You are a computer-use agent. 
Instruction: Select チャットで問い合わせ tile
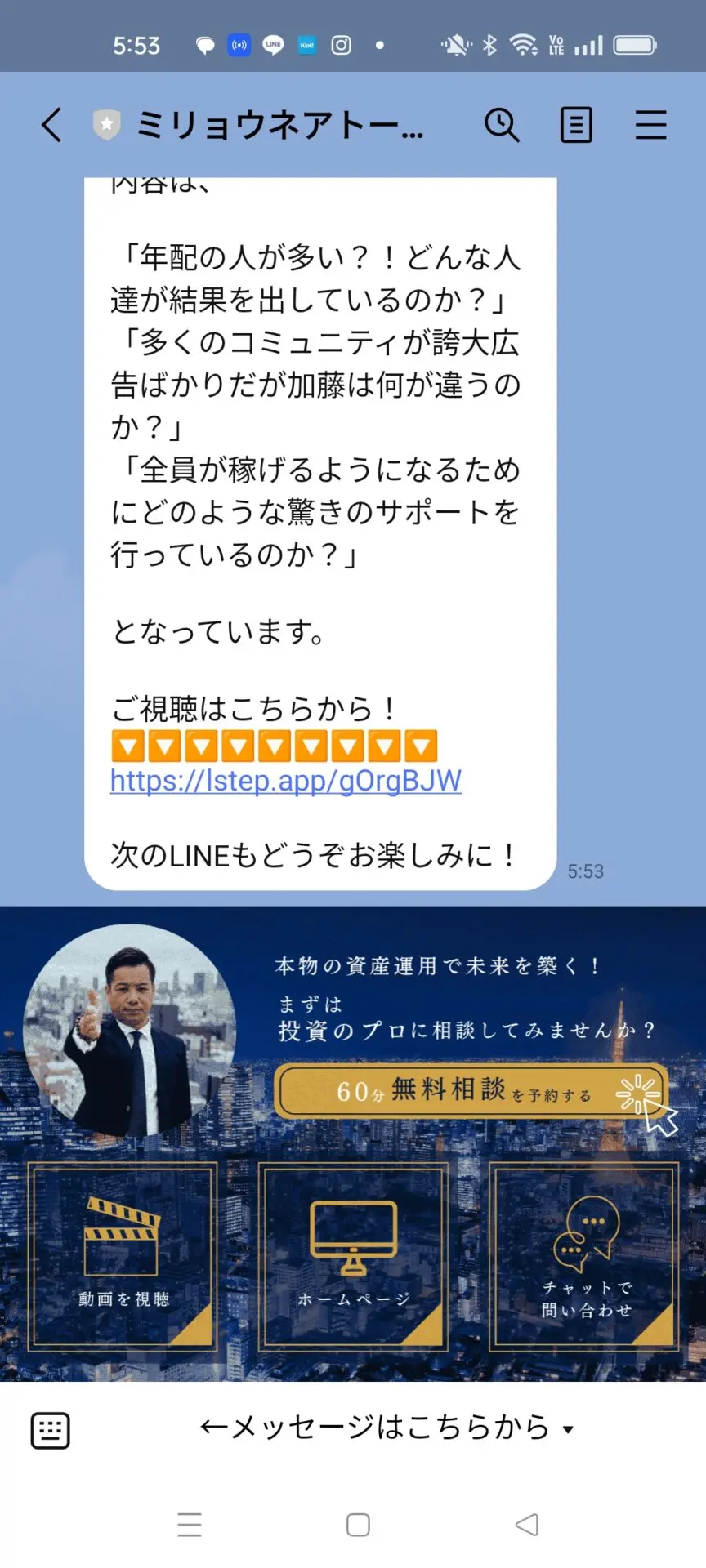tap(584, 1256)
